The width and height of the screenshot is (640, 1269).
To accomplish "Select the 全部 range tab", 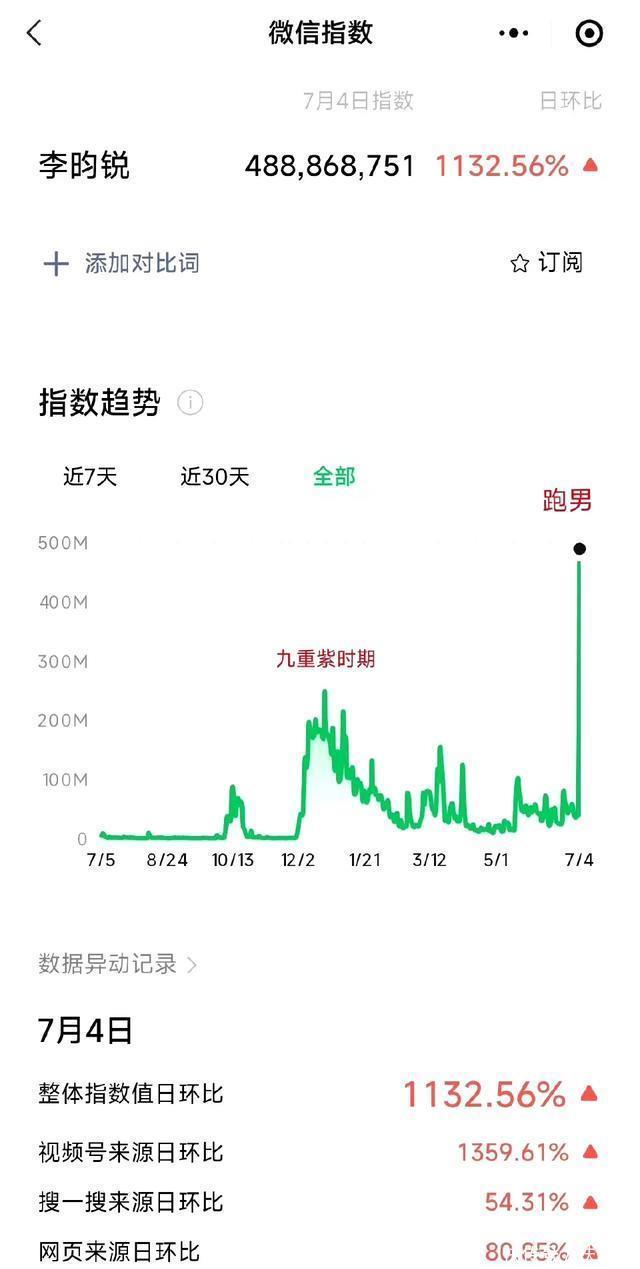I will (x=334, y=477).
